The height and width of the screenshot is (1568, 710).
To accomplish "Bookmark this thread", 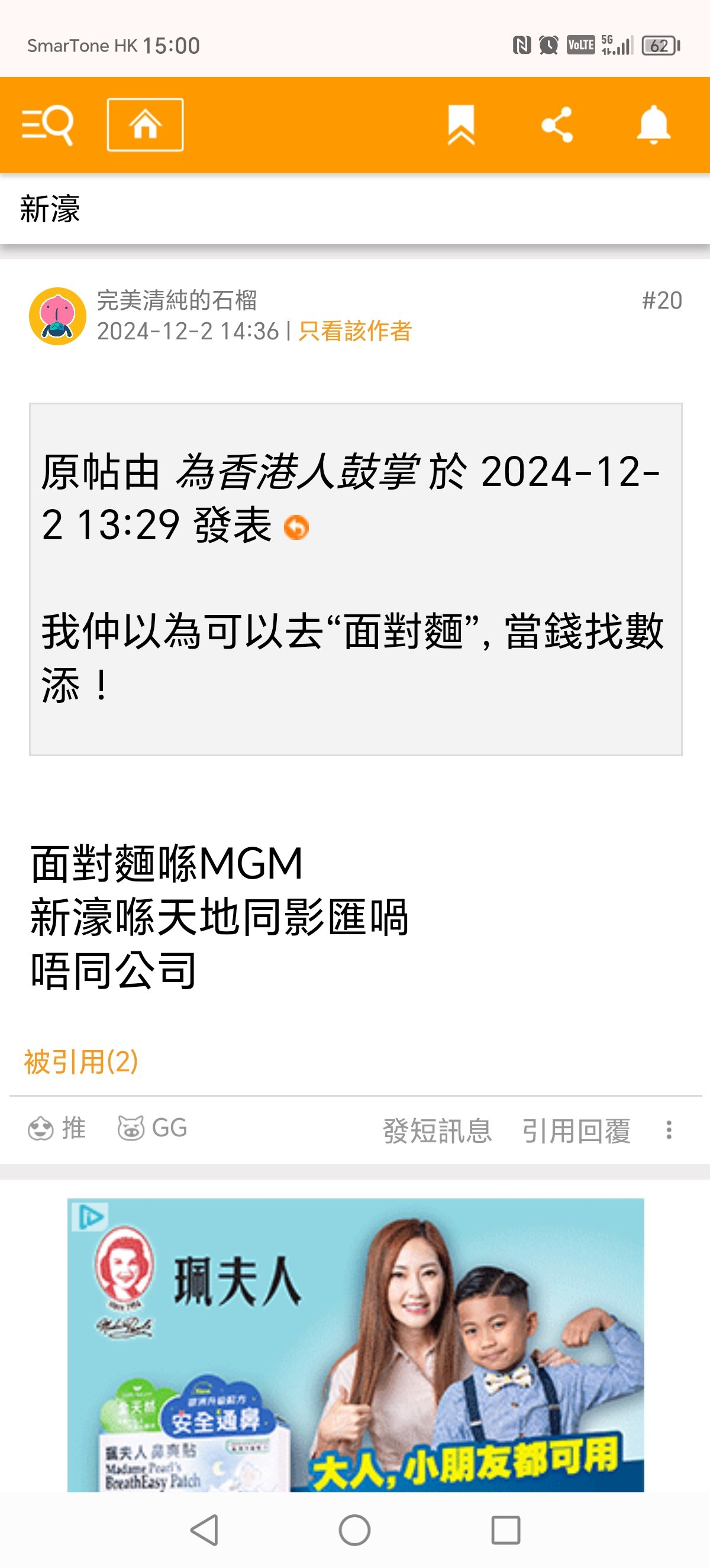I will pos(461,125).
